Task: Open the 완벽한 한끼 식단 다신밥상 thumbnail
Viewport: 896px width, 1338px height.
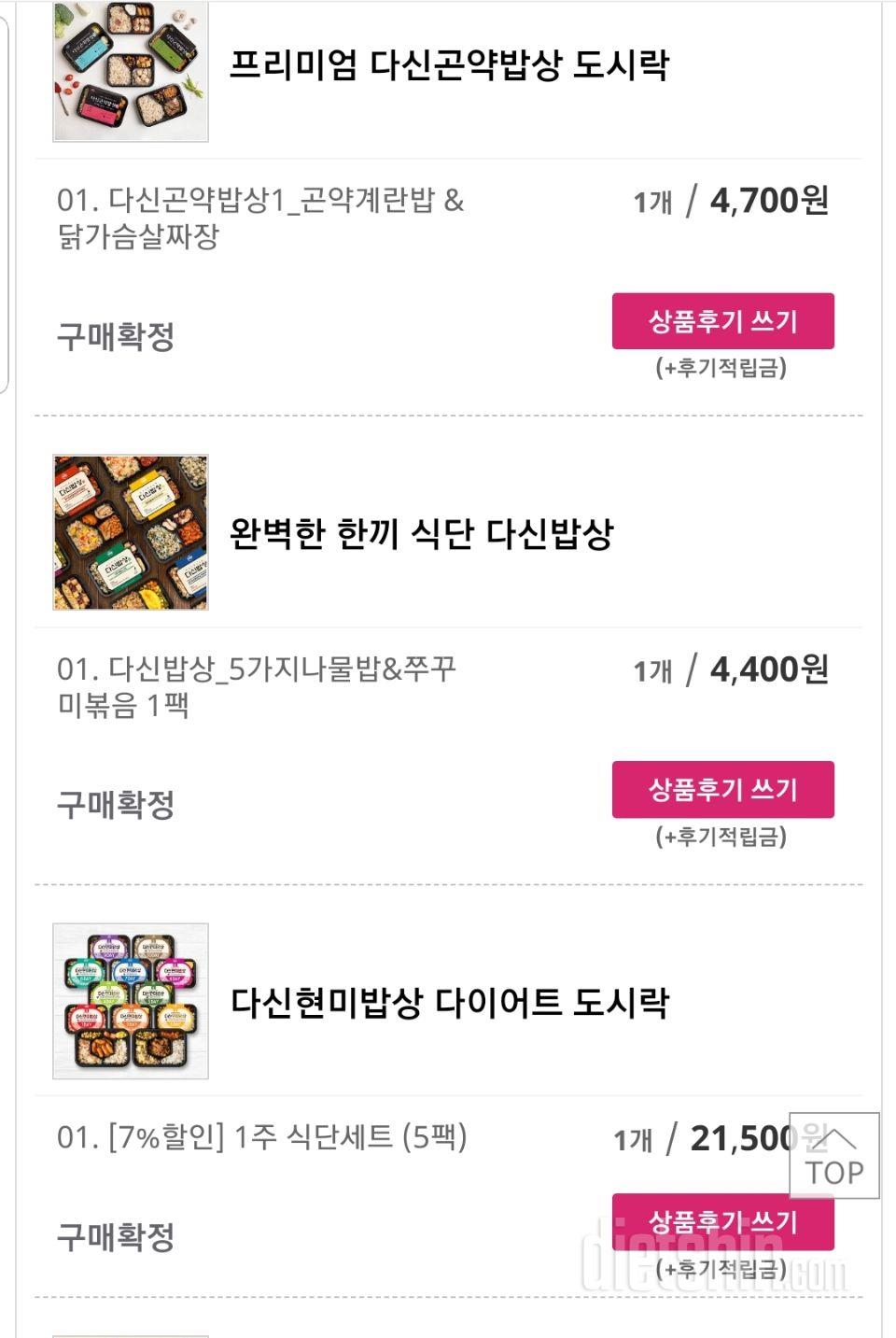Action: (131, 532)
